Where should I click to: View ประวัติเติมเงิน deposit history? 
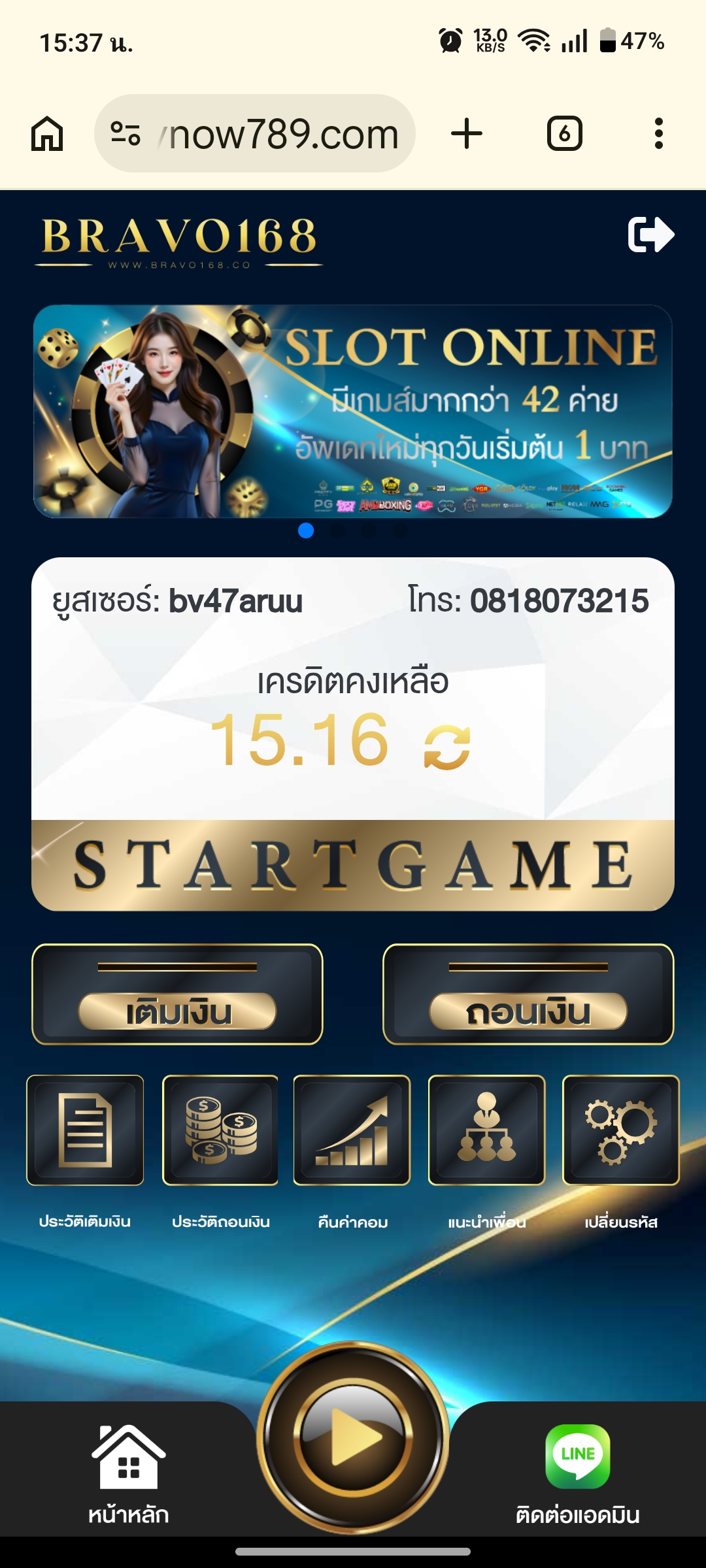[85, 1130]
